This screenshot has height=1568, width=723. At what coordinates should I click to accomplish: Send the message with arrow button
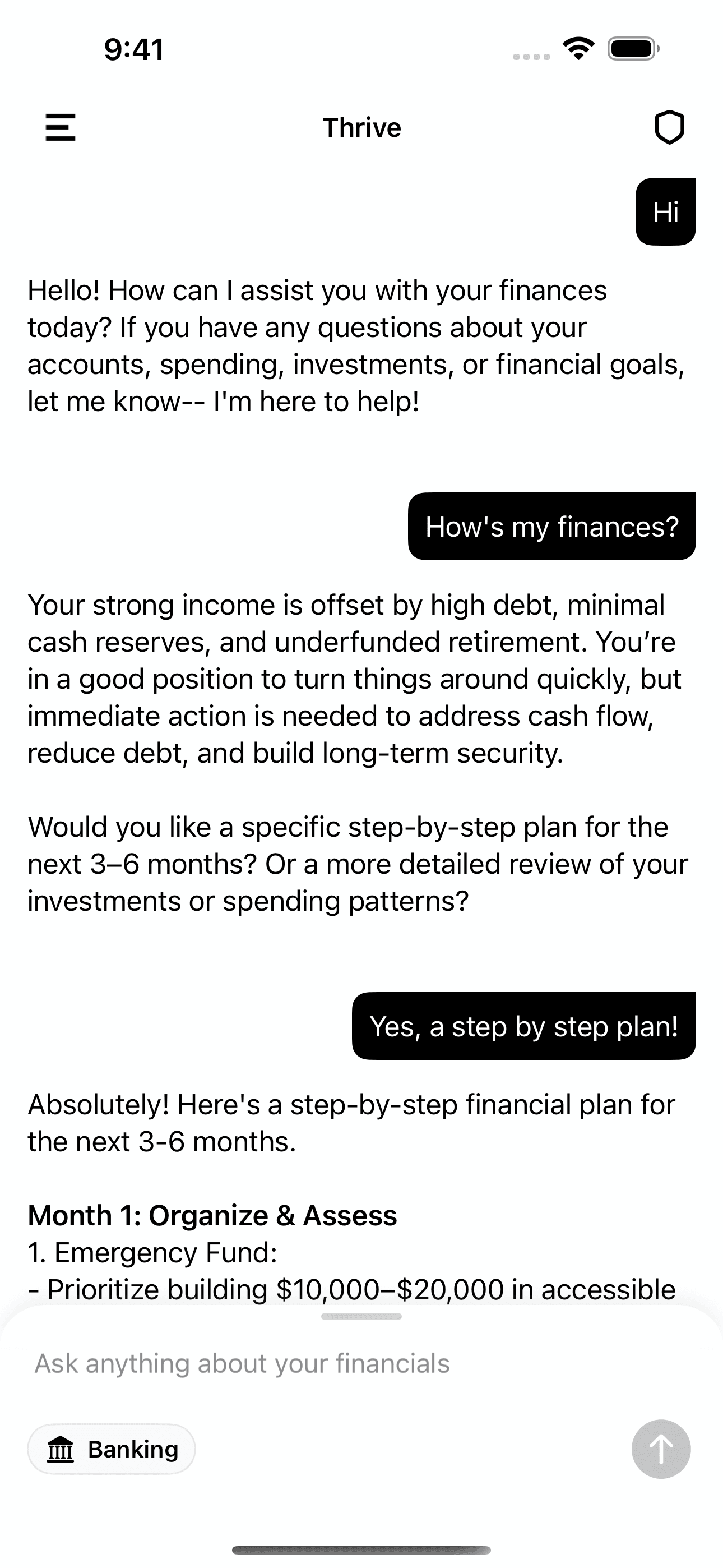tap(660, 1449)
